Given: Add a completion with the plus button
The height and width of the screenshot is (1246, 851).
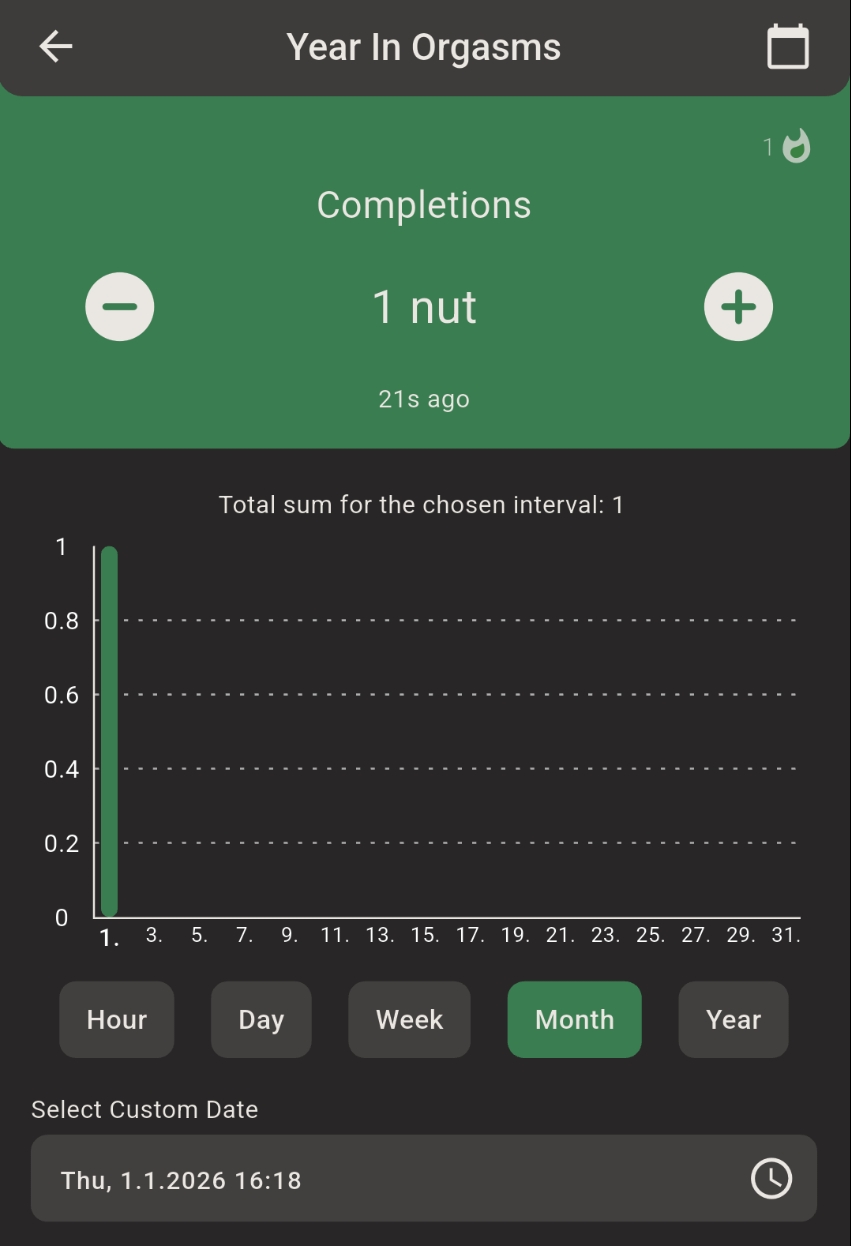Looking at the screenshot, I should coord(738,306).
